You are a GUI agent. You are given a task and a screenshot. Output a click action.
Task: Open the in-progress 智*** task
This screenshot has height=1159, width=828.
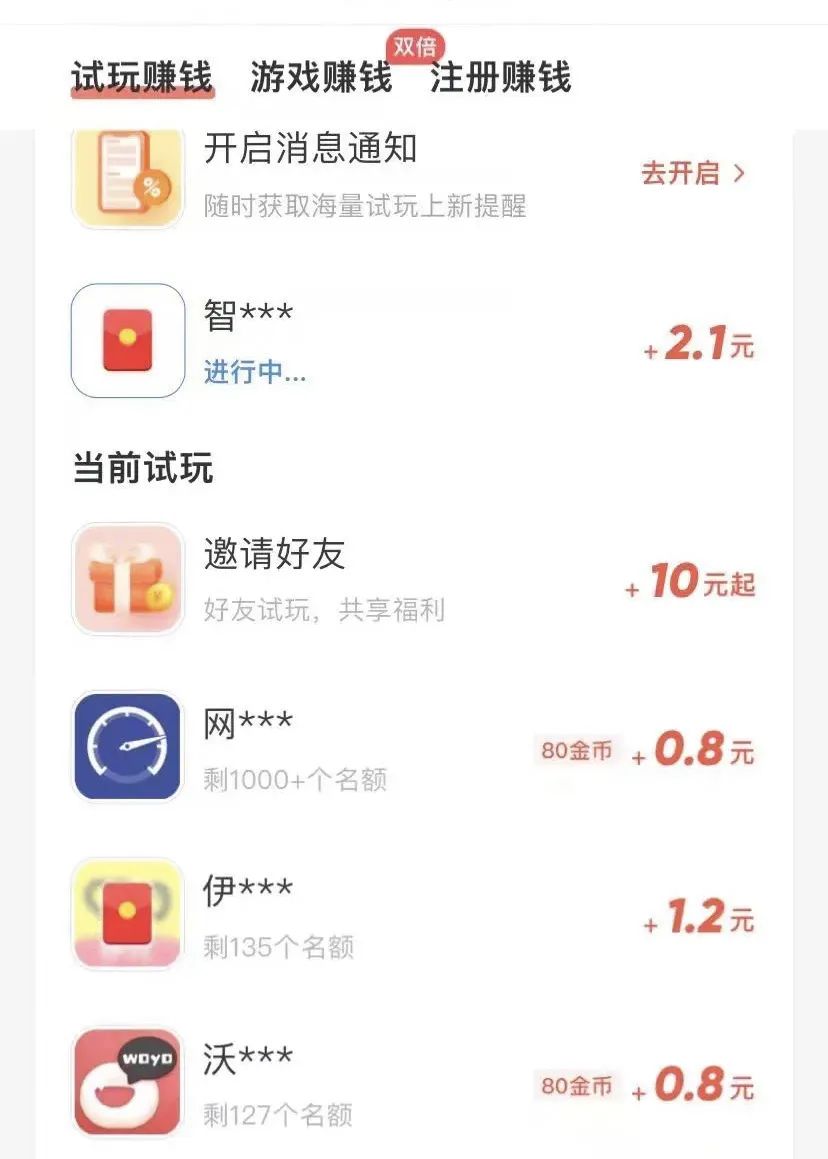click(x=412, y=341)
